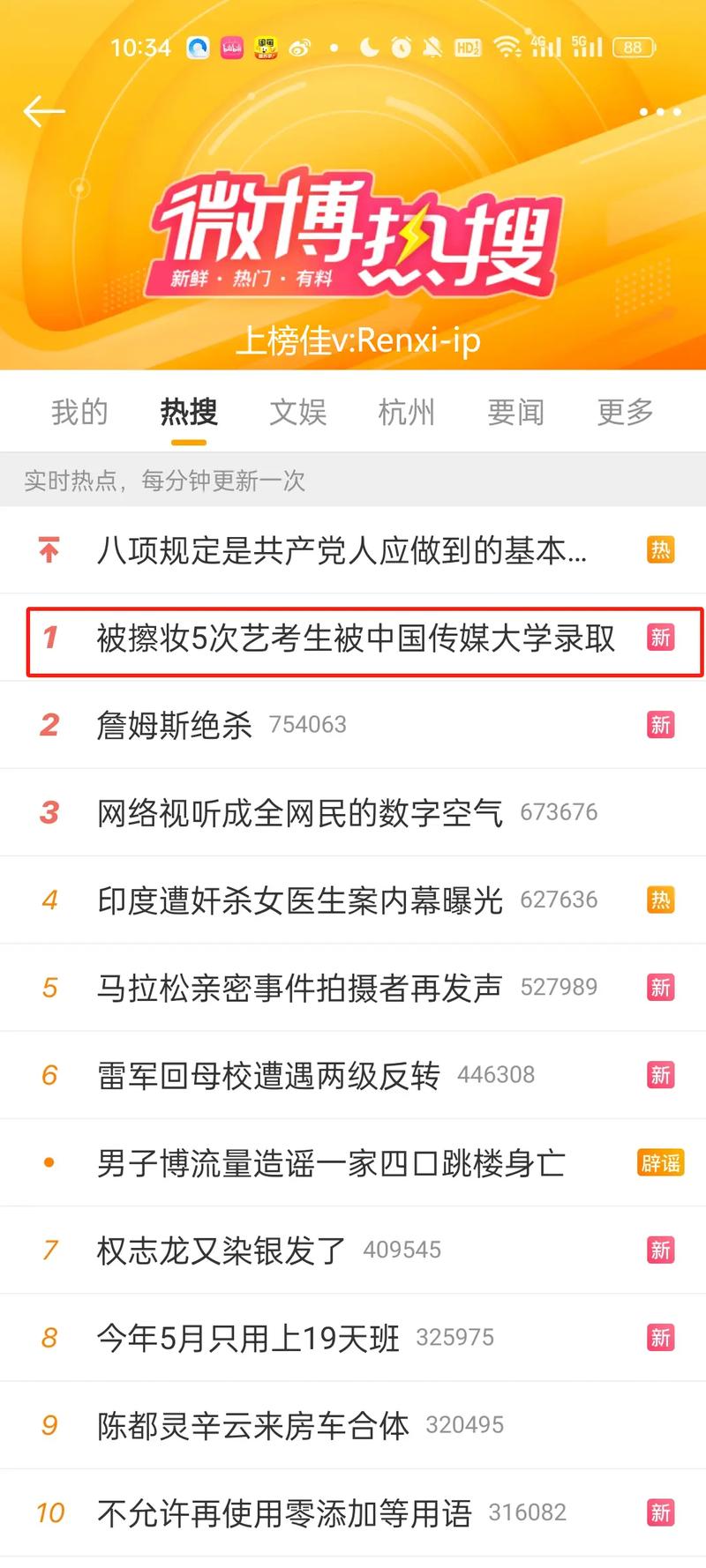Tap the red '热' badge on the pinned topic
This screenshot has height=1568, width=706.
point(660,549)
